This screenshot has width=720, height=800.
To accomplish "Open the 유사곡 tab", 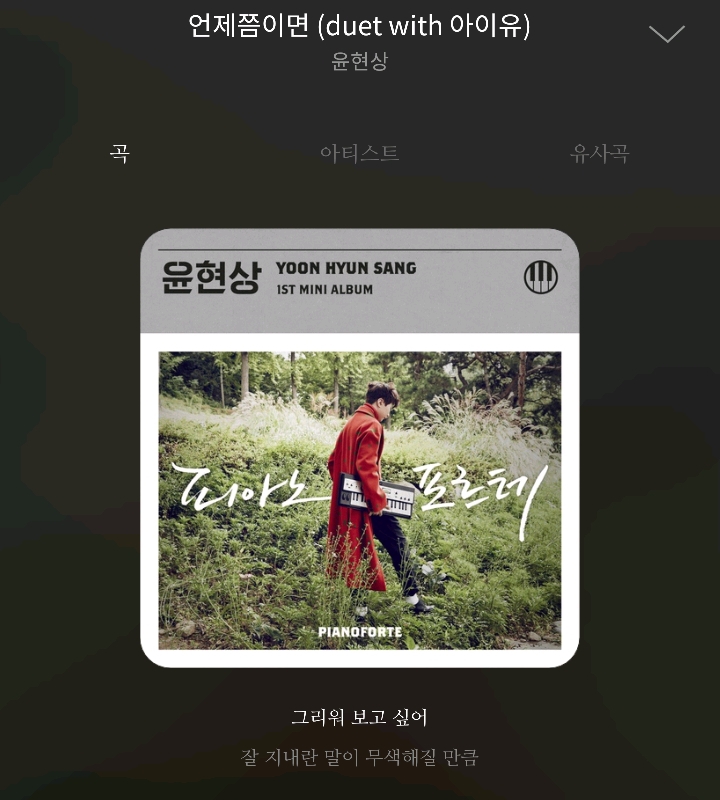I will (x=599, y=153).
